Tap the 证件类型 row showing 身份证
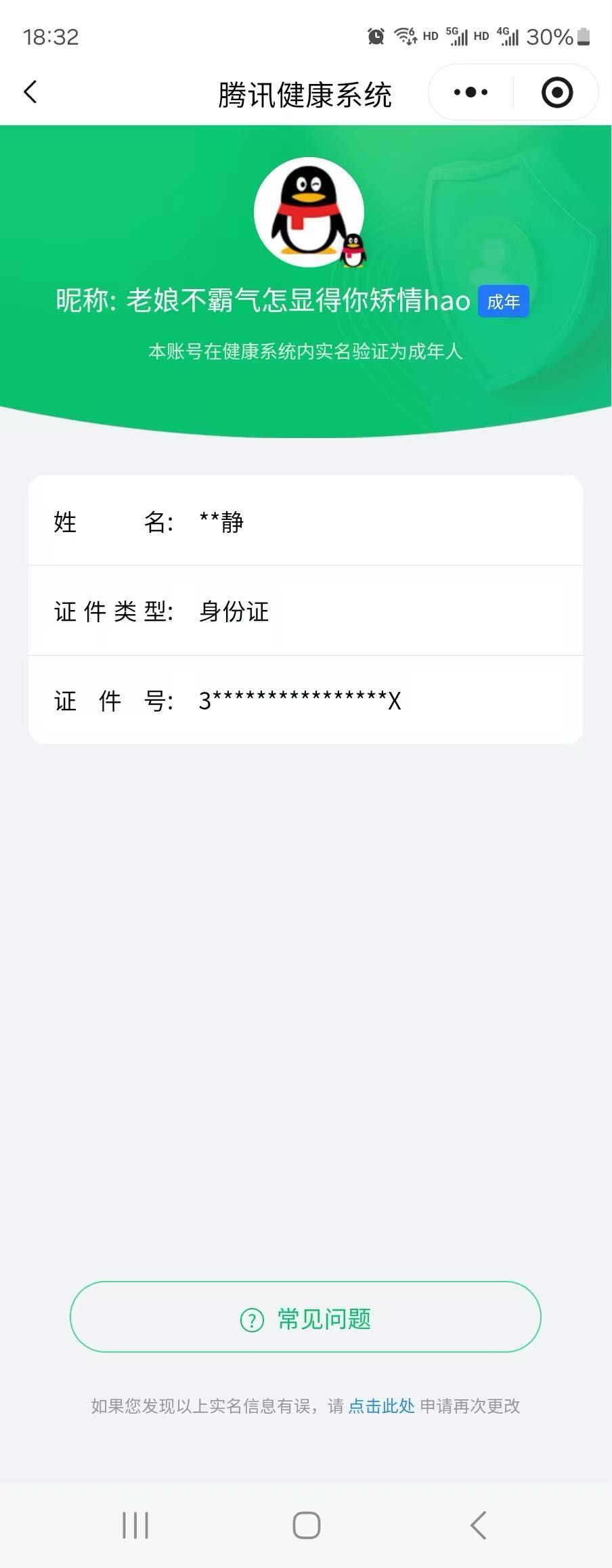612x1568 pixels. coord(306,611)
